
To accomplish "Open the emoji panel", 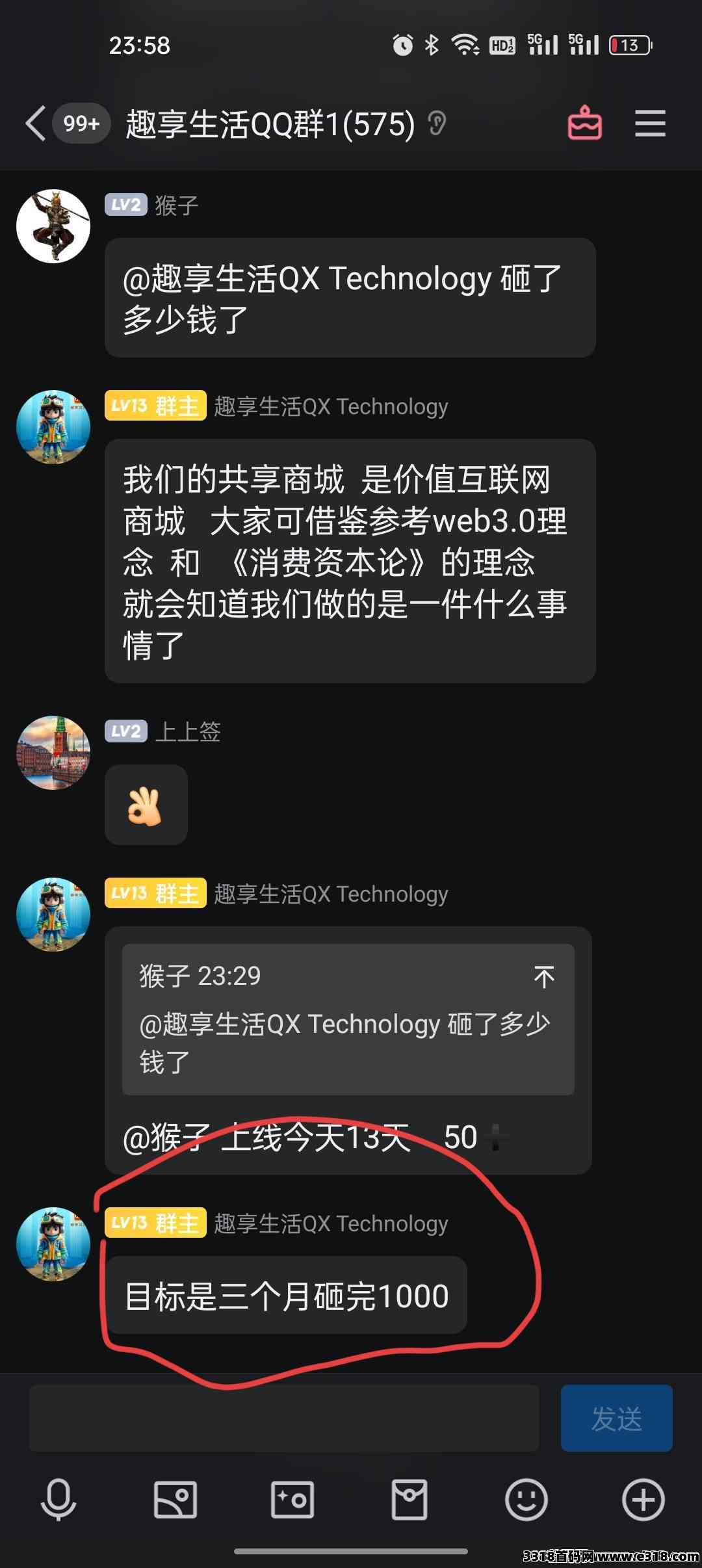I will [526, 1499].
